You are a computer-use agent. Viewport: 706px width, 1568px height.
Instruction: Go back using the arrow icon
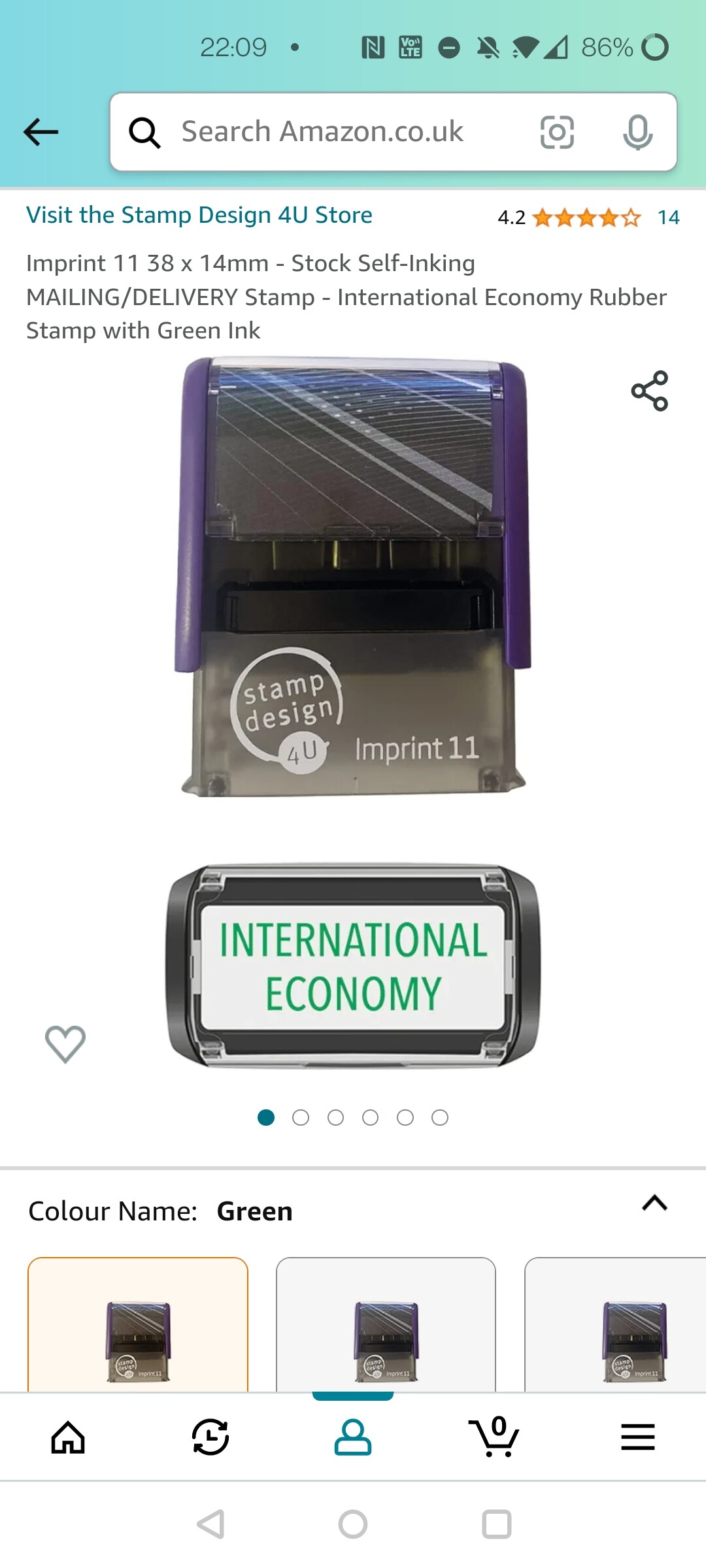(x=41, y=132)
